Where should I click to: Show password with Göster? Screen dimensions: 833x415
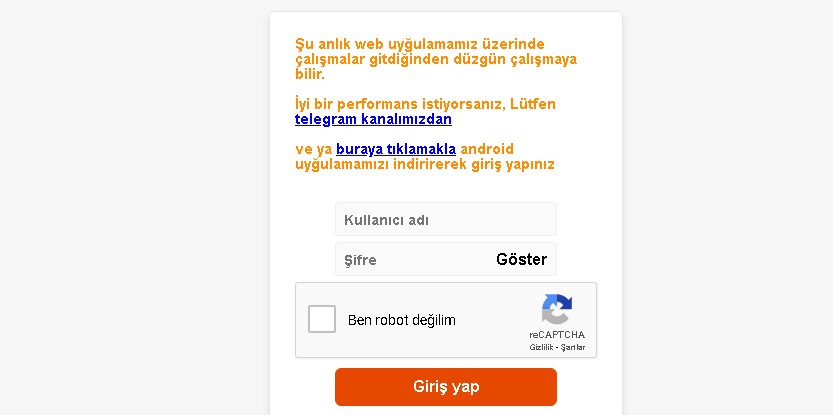click(521, 259)
